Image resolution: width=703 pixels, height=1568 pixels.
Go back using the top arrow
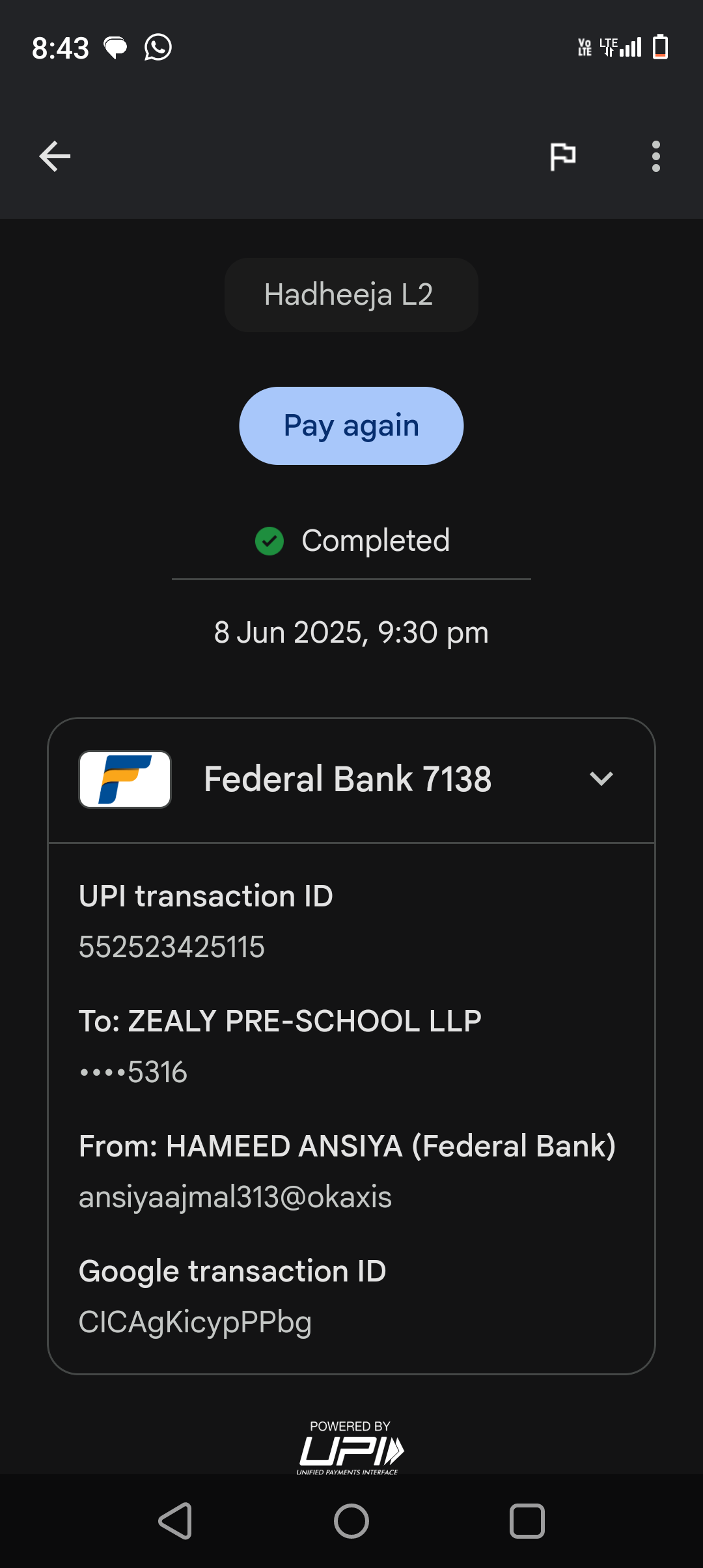55,157
